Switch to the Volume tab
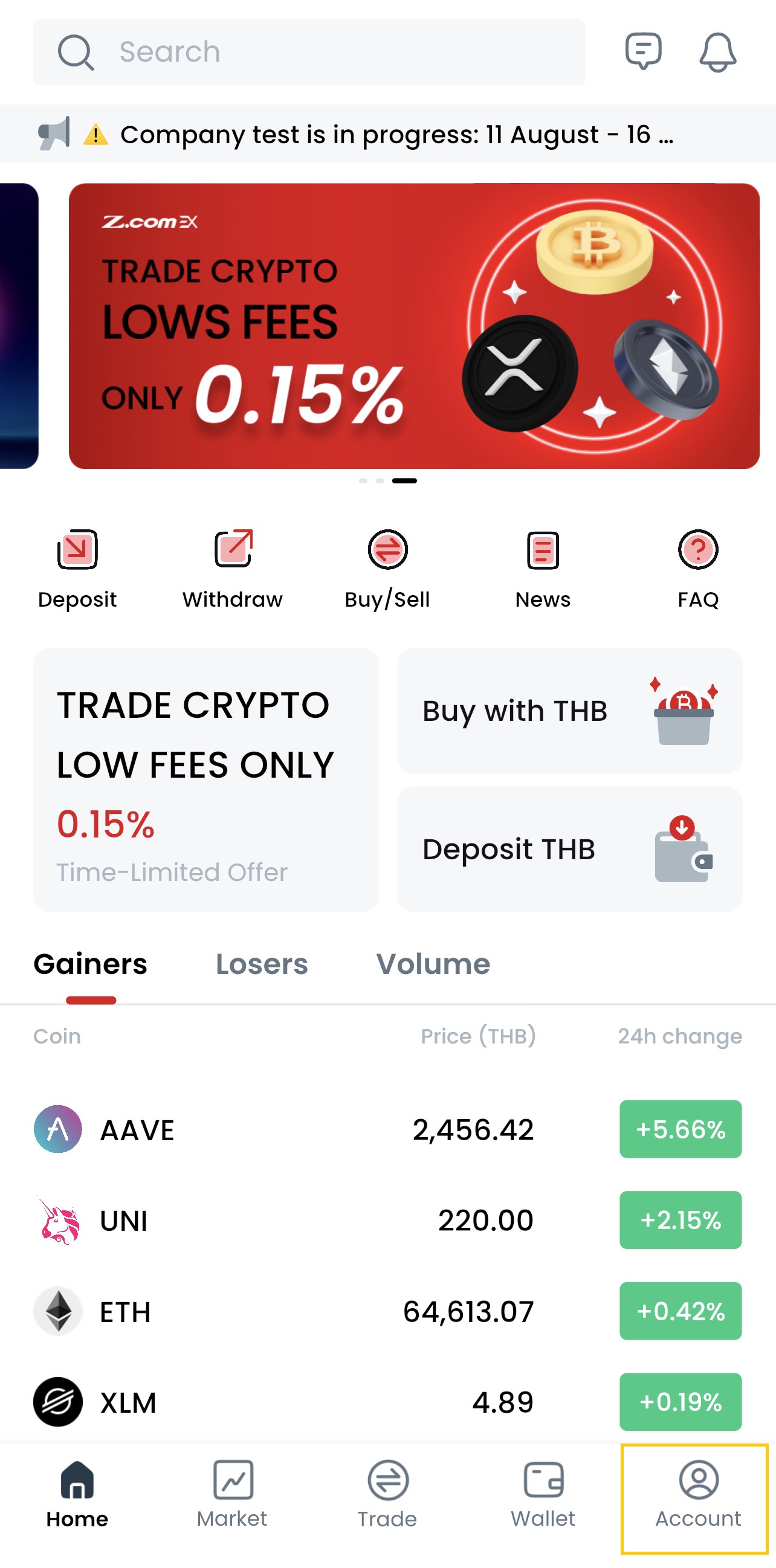 point(433,964)
